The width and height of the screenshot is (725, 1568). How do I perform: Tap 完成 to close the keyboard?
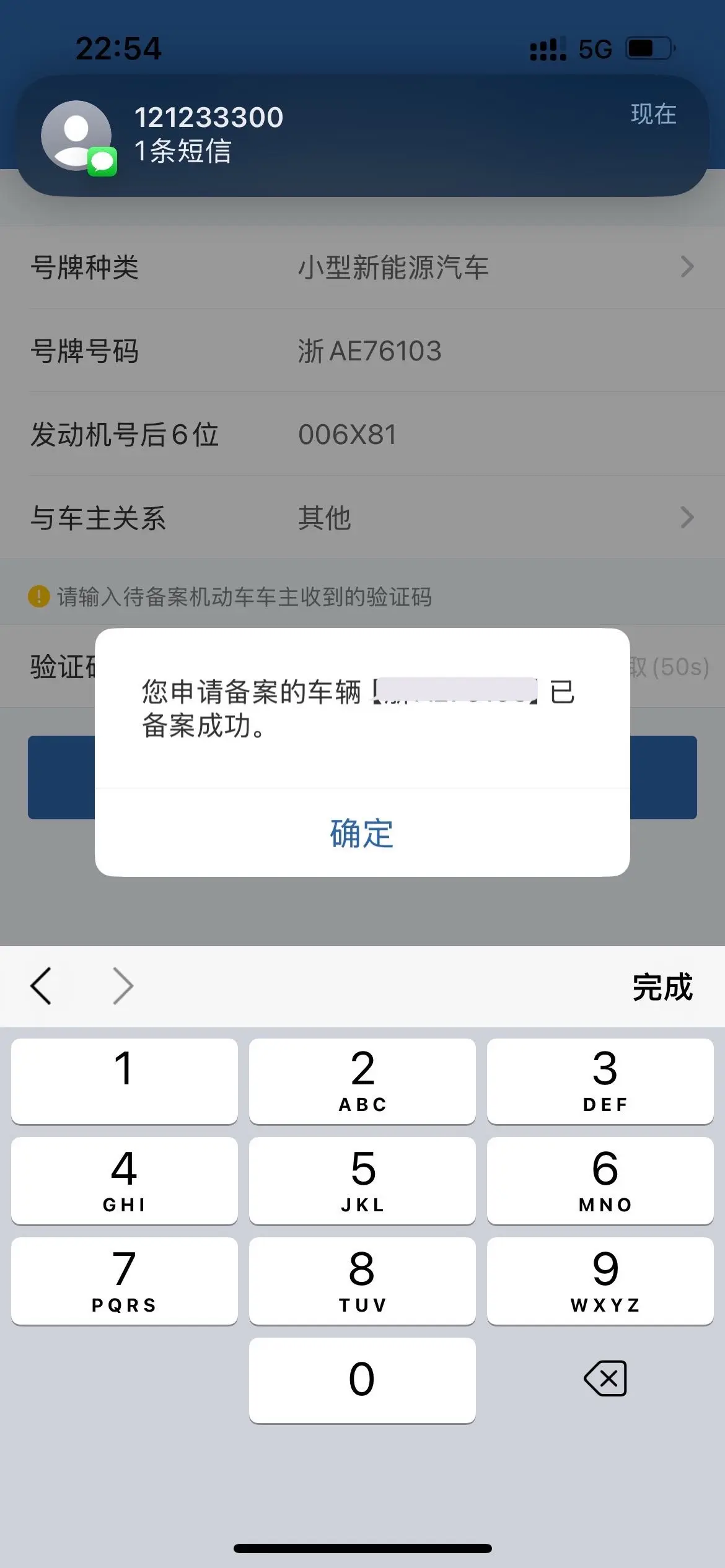(x=662, y=987)
